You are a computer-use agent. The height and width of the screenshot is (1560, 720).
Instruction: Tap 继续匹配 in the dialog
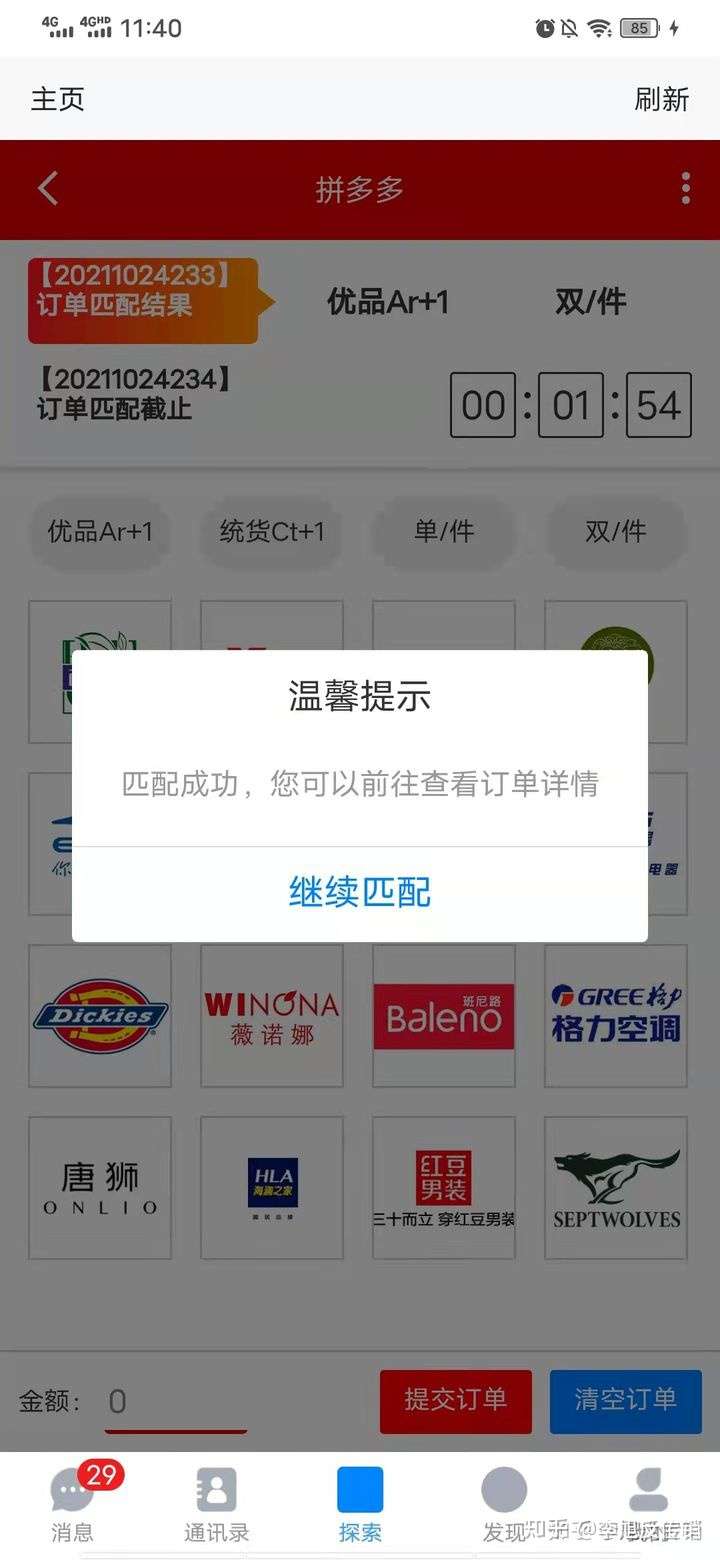click(360, 891)
